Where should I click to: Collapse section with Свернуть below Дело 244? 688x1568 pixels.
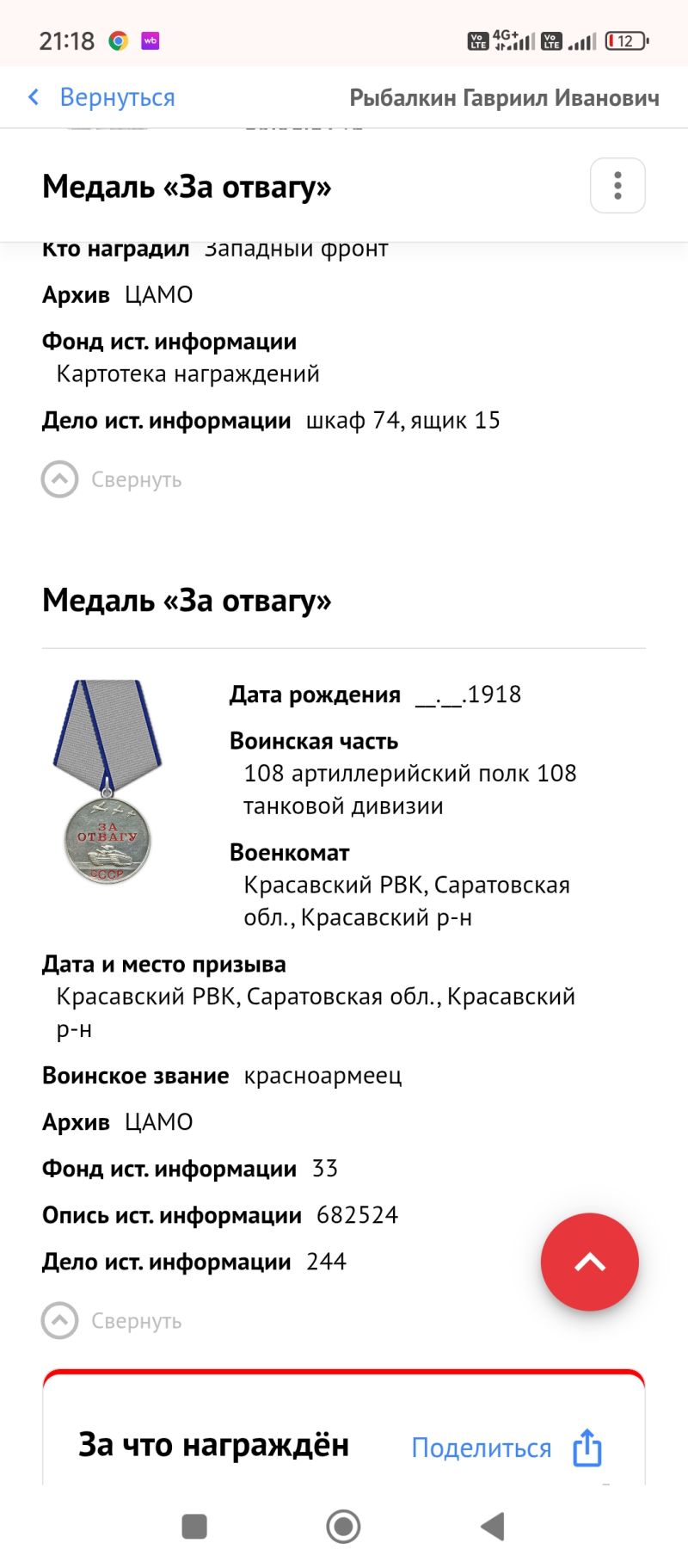[112, 1320]
